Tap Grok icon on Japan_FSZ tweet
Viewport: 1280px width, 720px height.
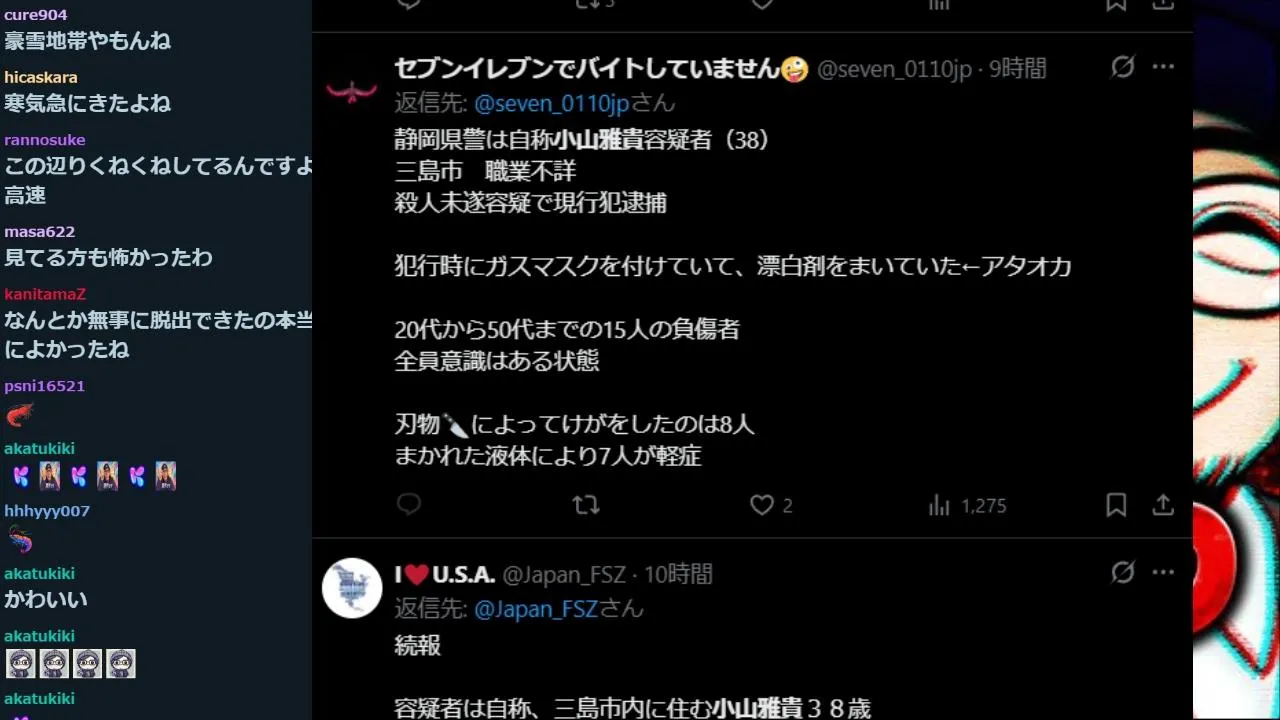[x=1123, y=572]
